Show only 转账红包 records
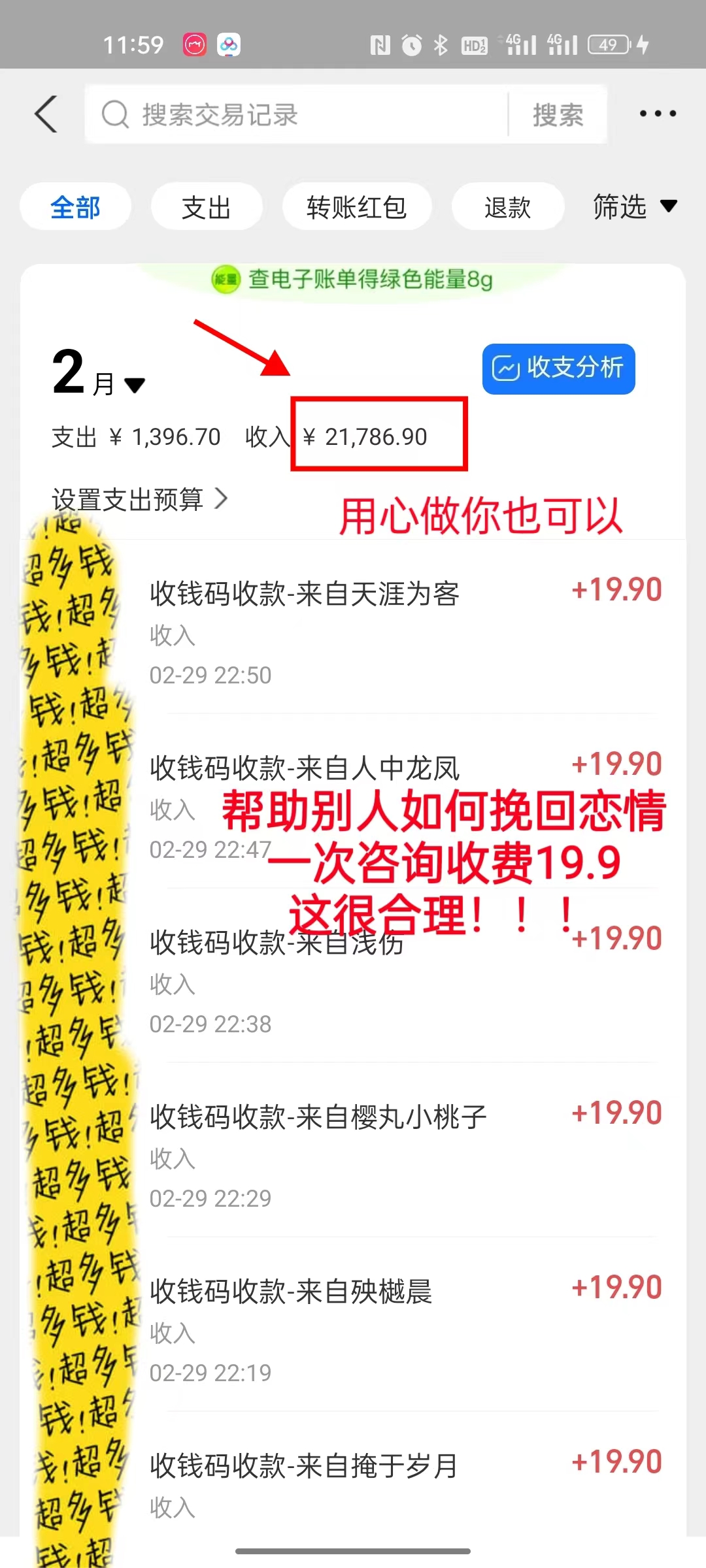Screen dimensions: 706x1568 click(356, 207)
